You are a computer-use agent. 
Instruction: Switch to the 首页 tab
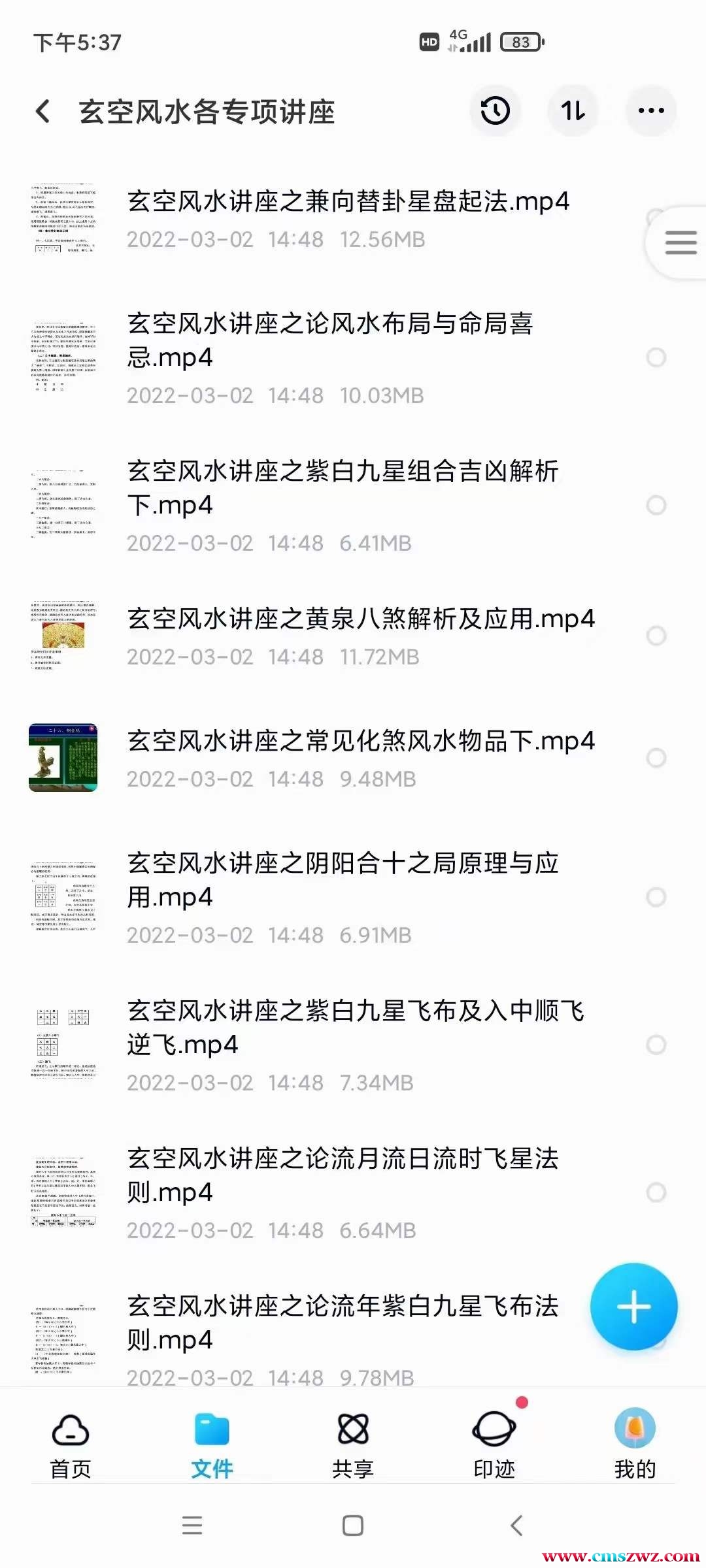(71, 1445)
